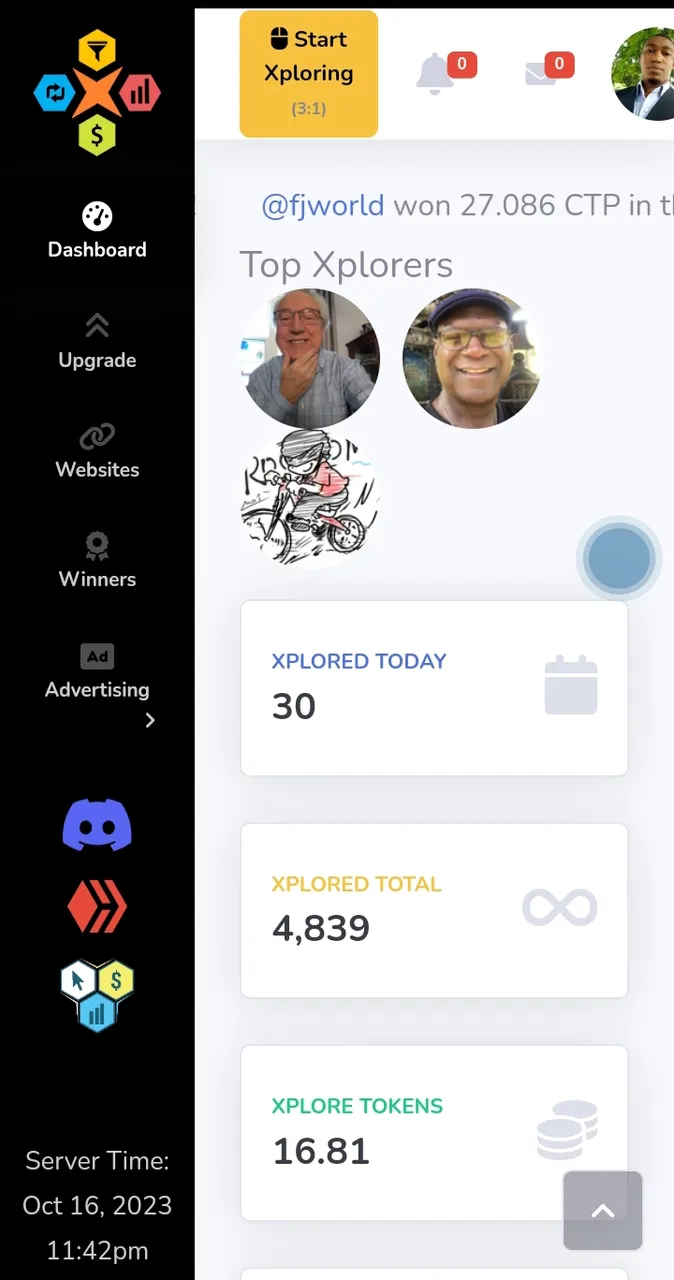The image size is (674, 1280).
Task: Open the Websites section
Action: [x=97, y=451]
